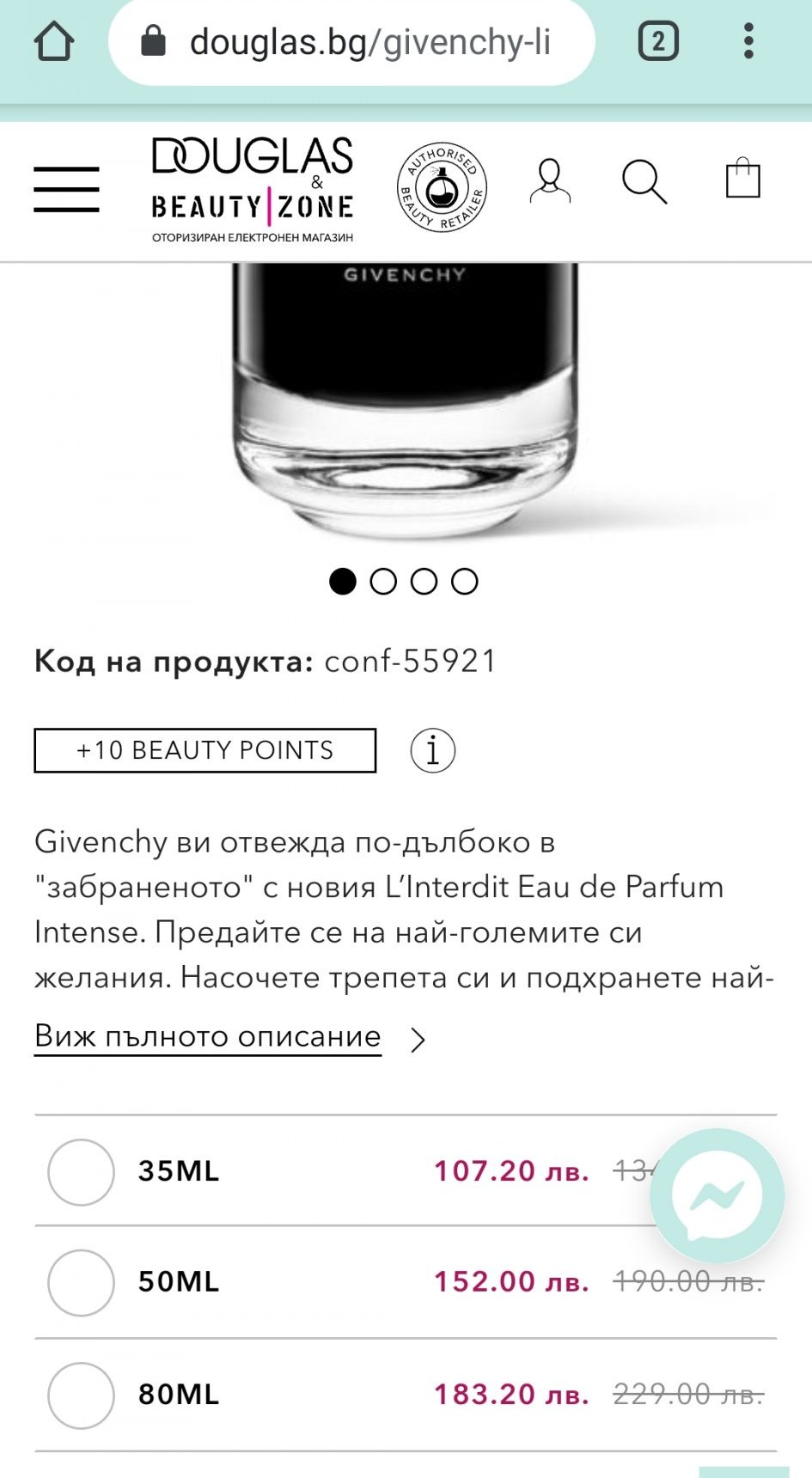The height and width of the screenshot is (1478, 812).
Task: Tap the douglas.bg address bar
Action: 352,42
